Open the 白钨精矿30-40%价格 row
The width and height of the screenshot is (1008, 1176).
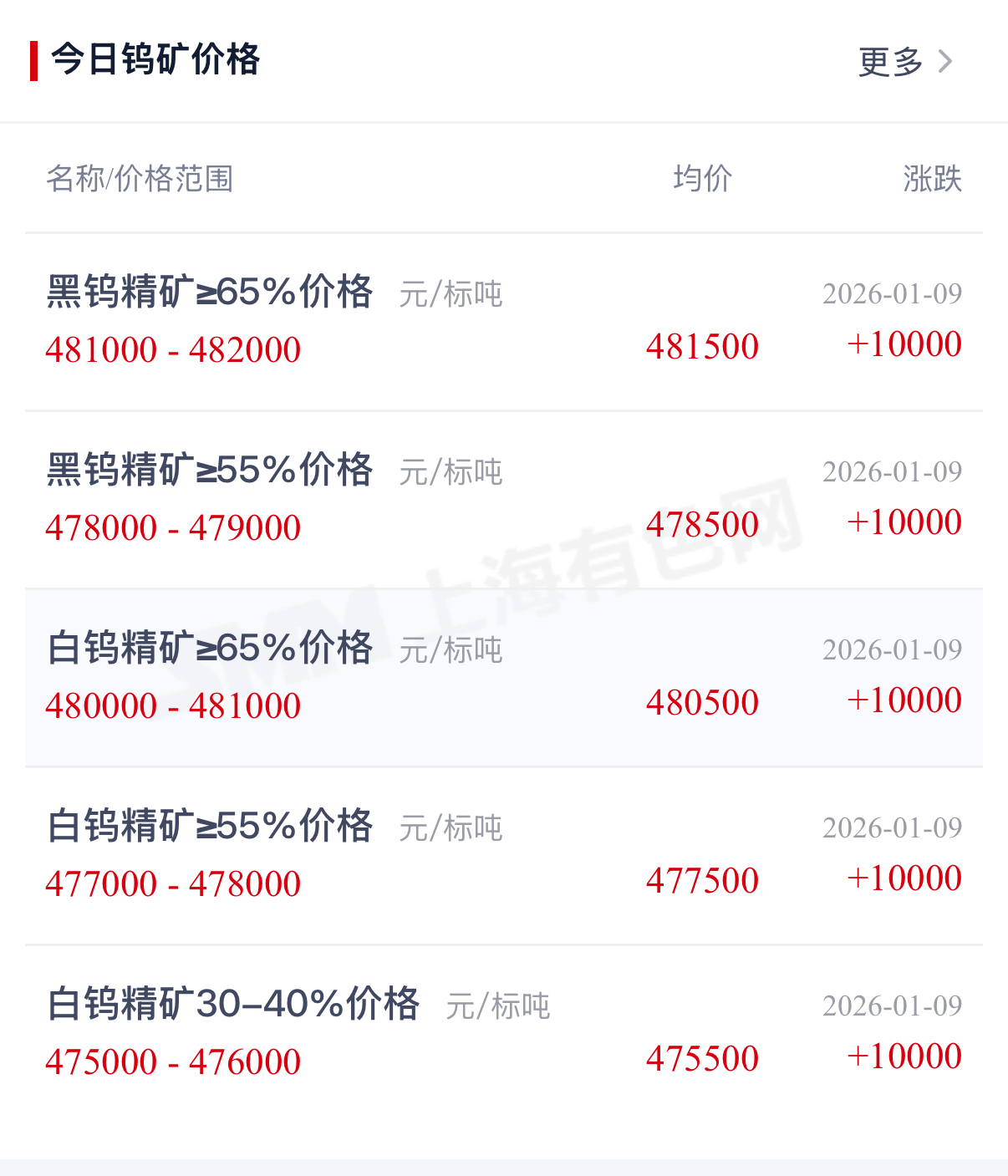tap(504, 1034)
